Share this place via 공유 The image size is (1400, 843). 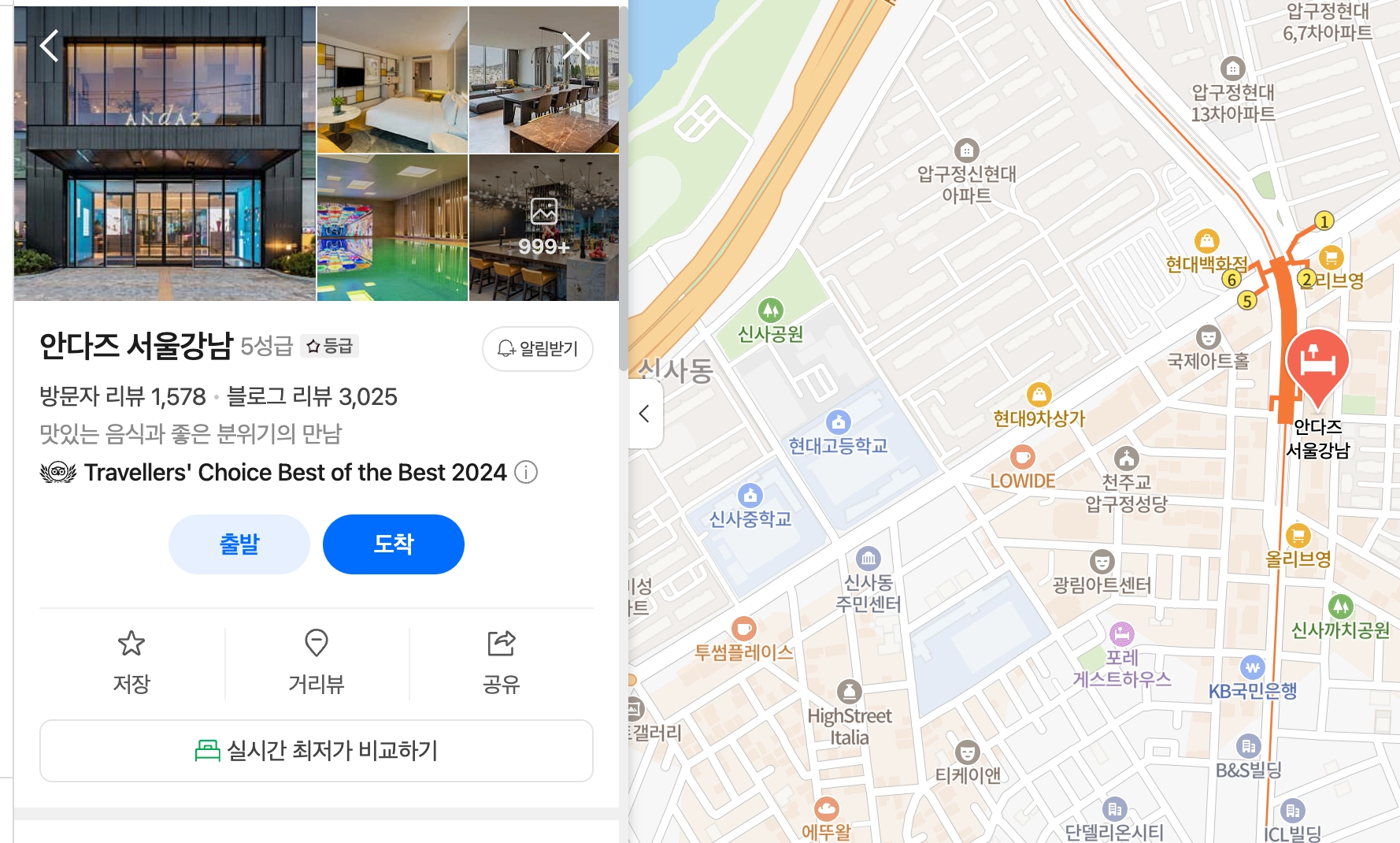501,660
